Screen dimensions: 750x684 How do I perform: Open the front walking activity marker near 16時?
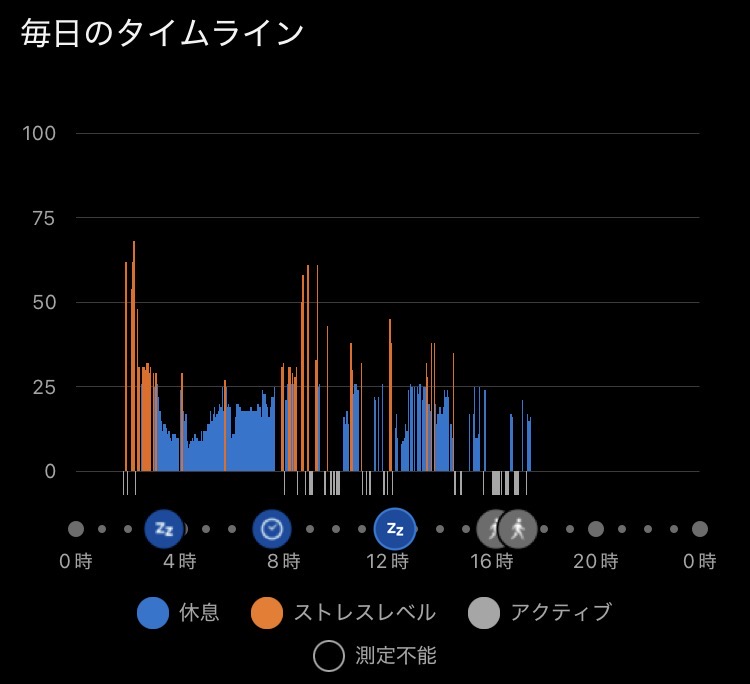[x=518, y=528]
